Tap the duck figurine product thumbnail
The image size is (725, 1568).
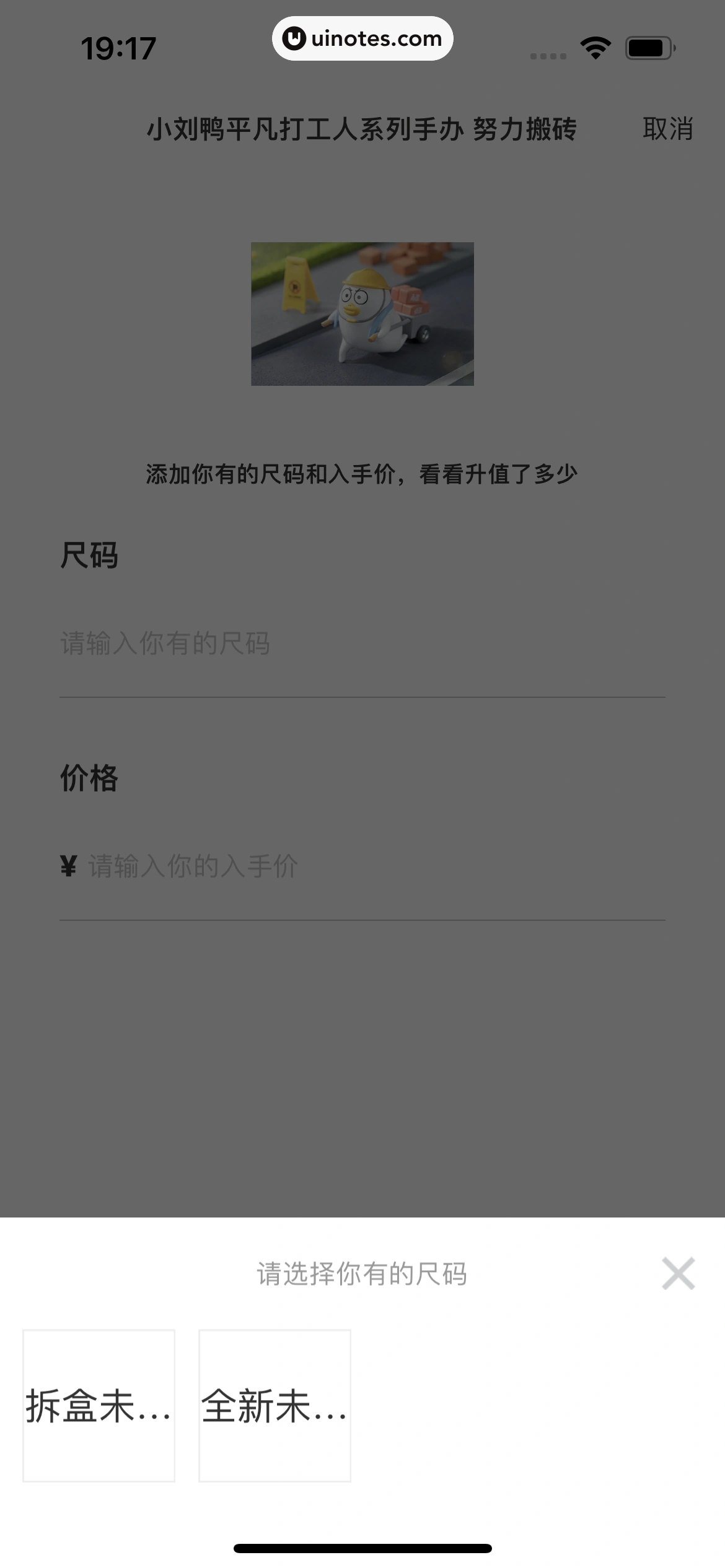click(362, 315)
